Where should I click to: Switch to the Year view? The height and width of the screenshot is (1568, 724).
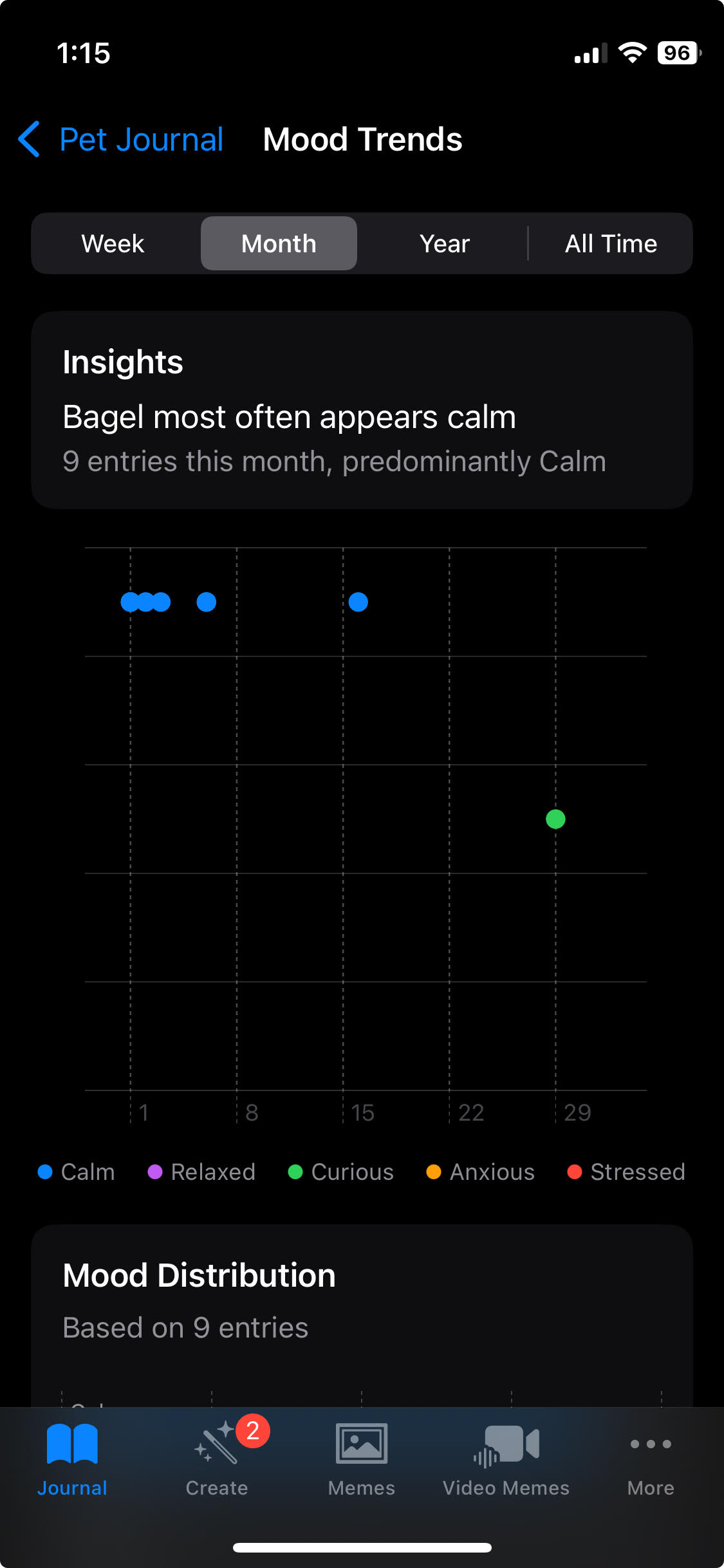(444, 244)
